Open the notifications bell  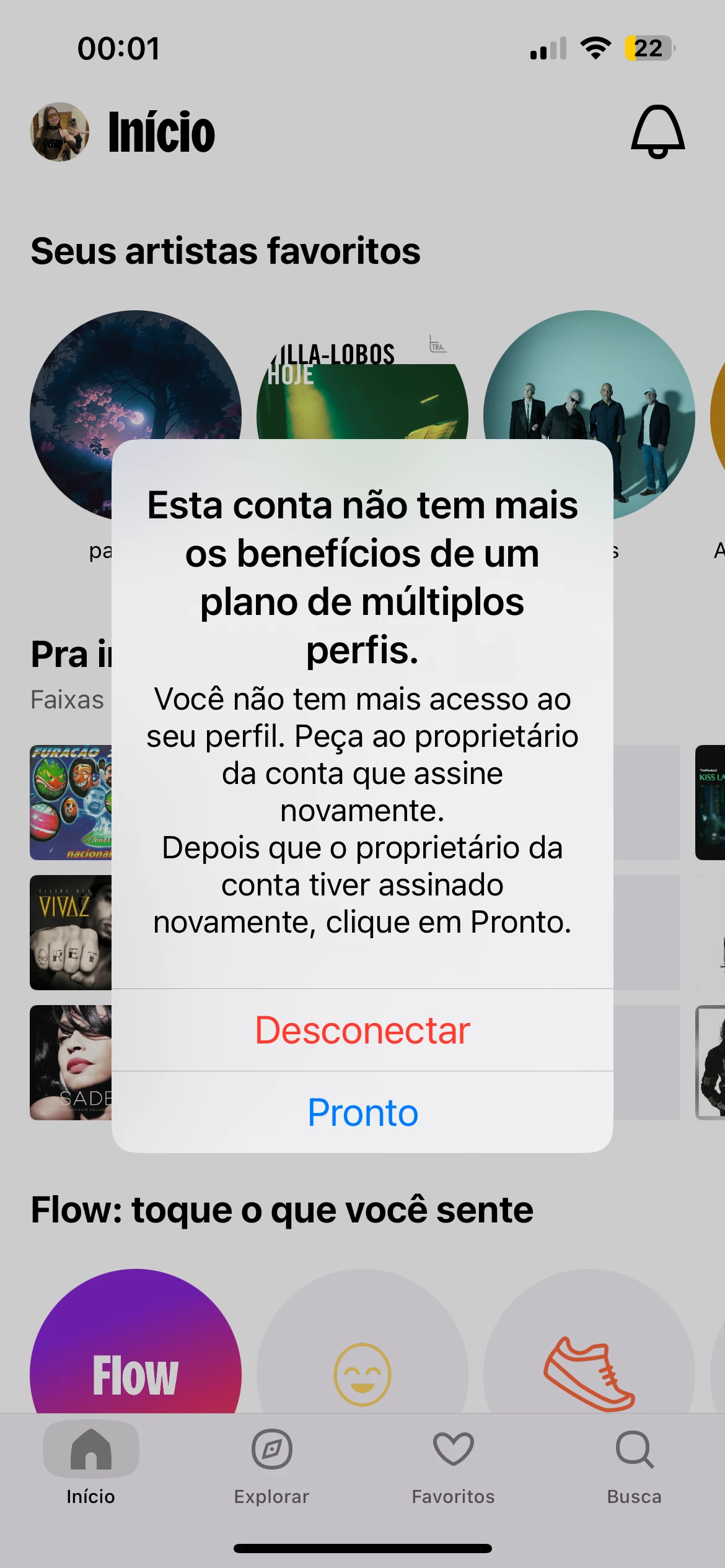tap(657, 131)
